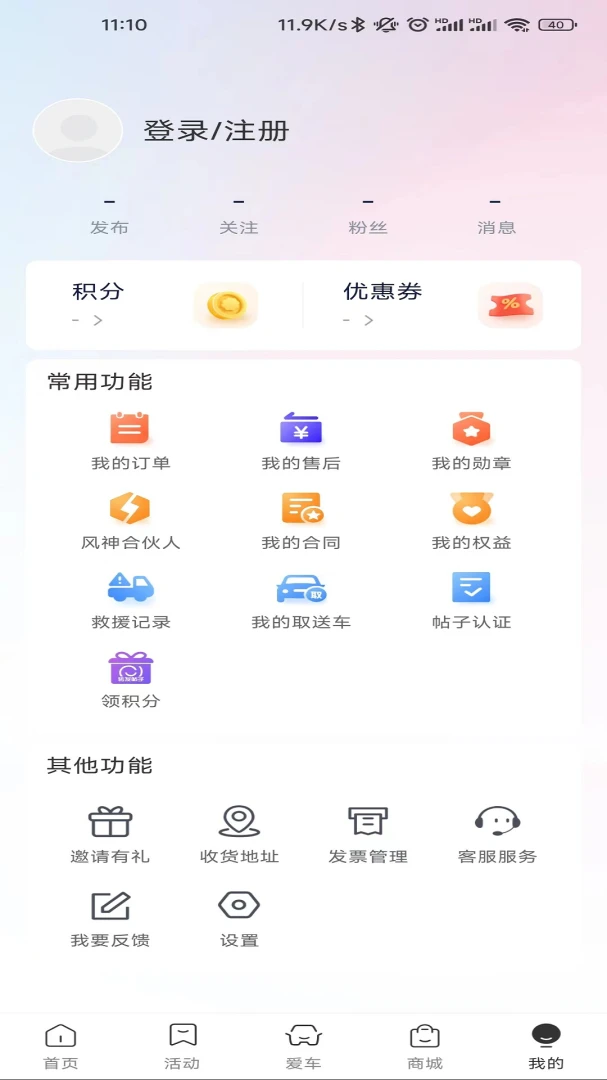The height and width of the screenshot is (1080, 607).
Task: View 我的勋章 badges
Action: 471,440
